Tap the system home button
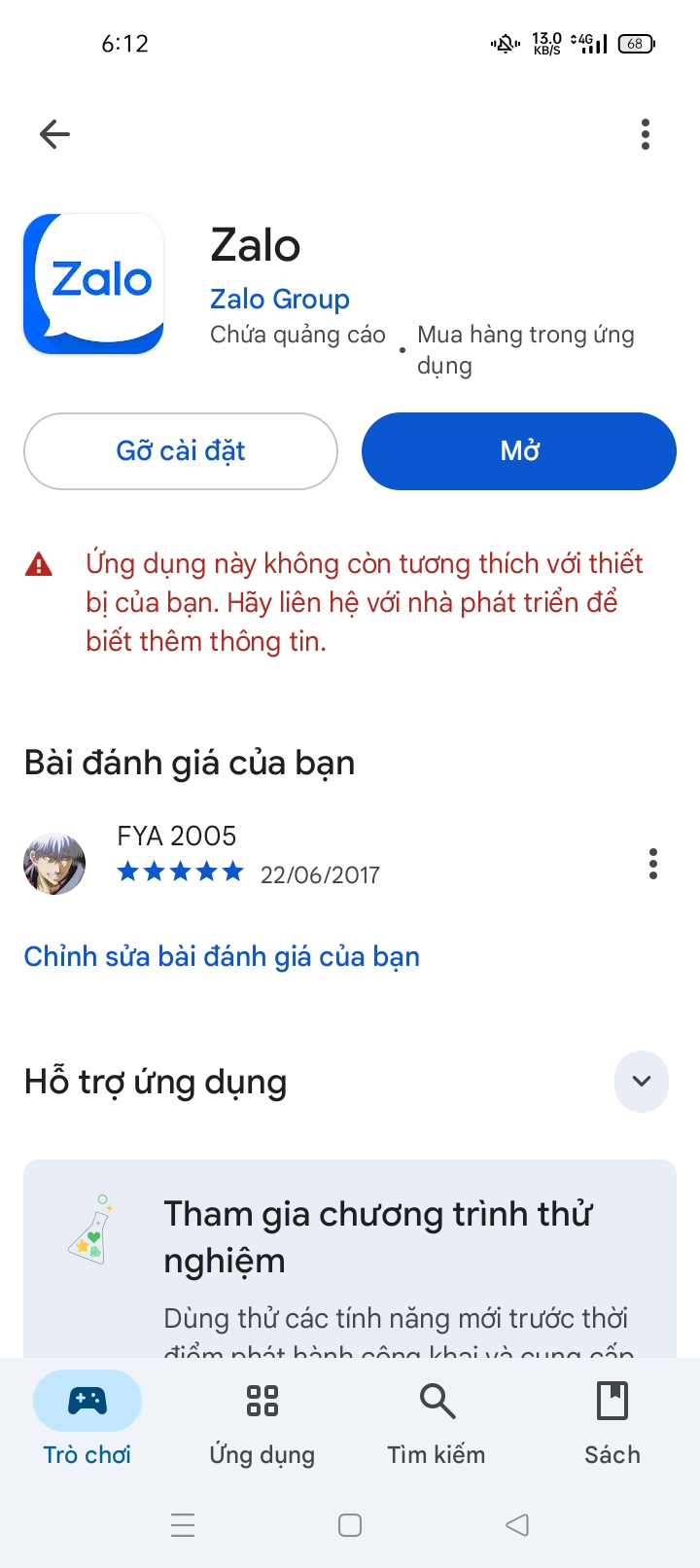This screenshot has width=700, height=1568. [350, 1525]
